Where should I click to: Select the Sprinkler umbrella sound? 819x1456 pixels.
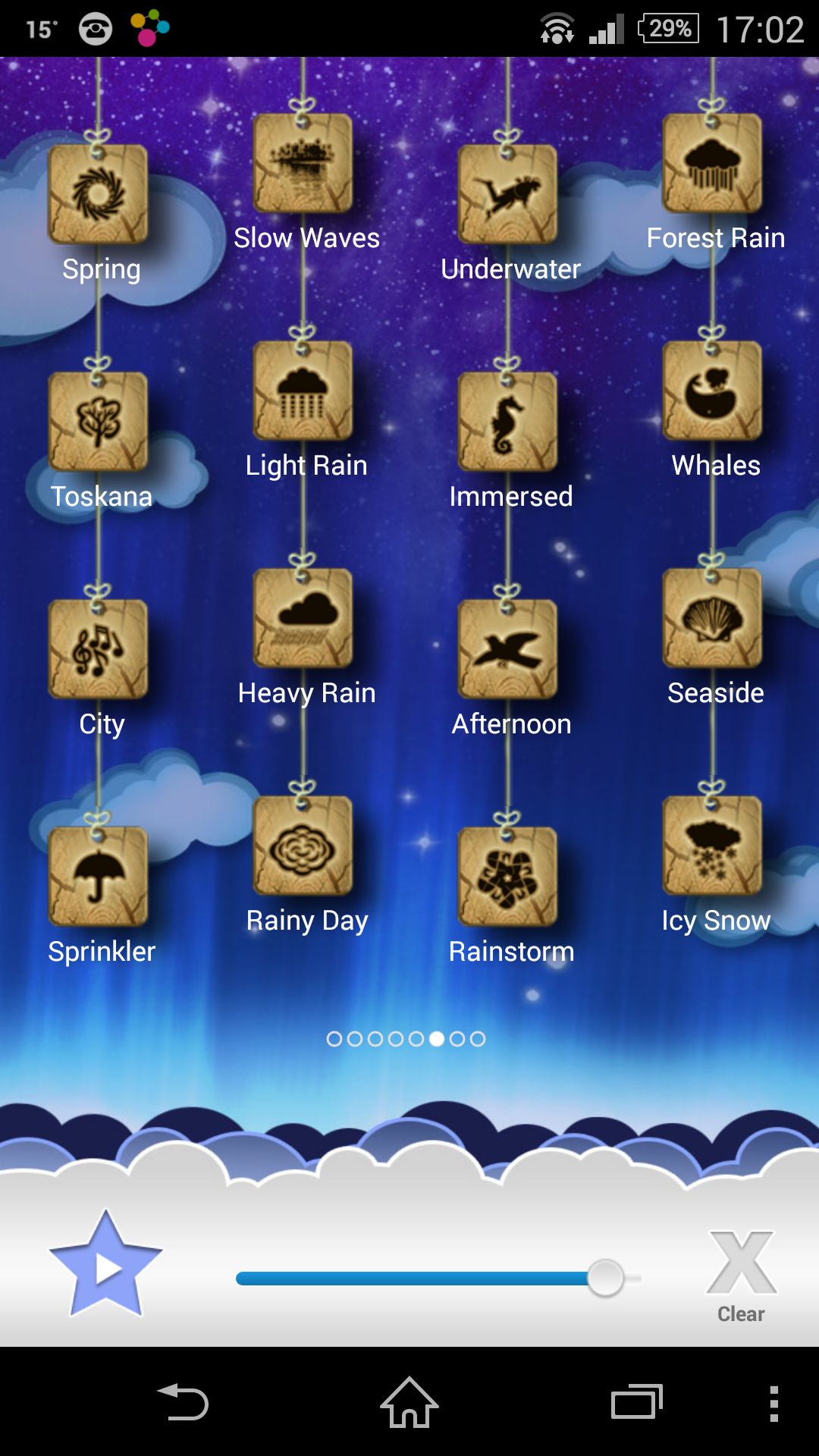tap(98, 877)
